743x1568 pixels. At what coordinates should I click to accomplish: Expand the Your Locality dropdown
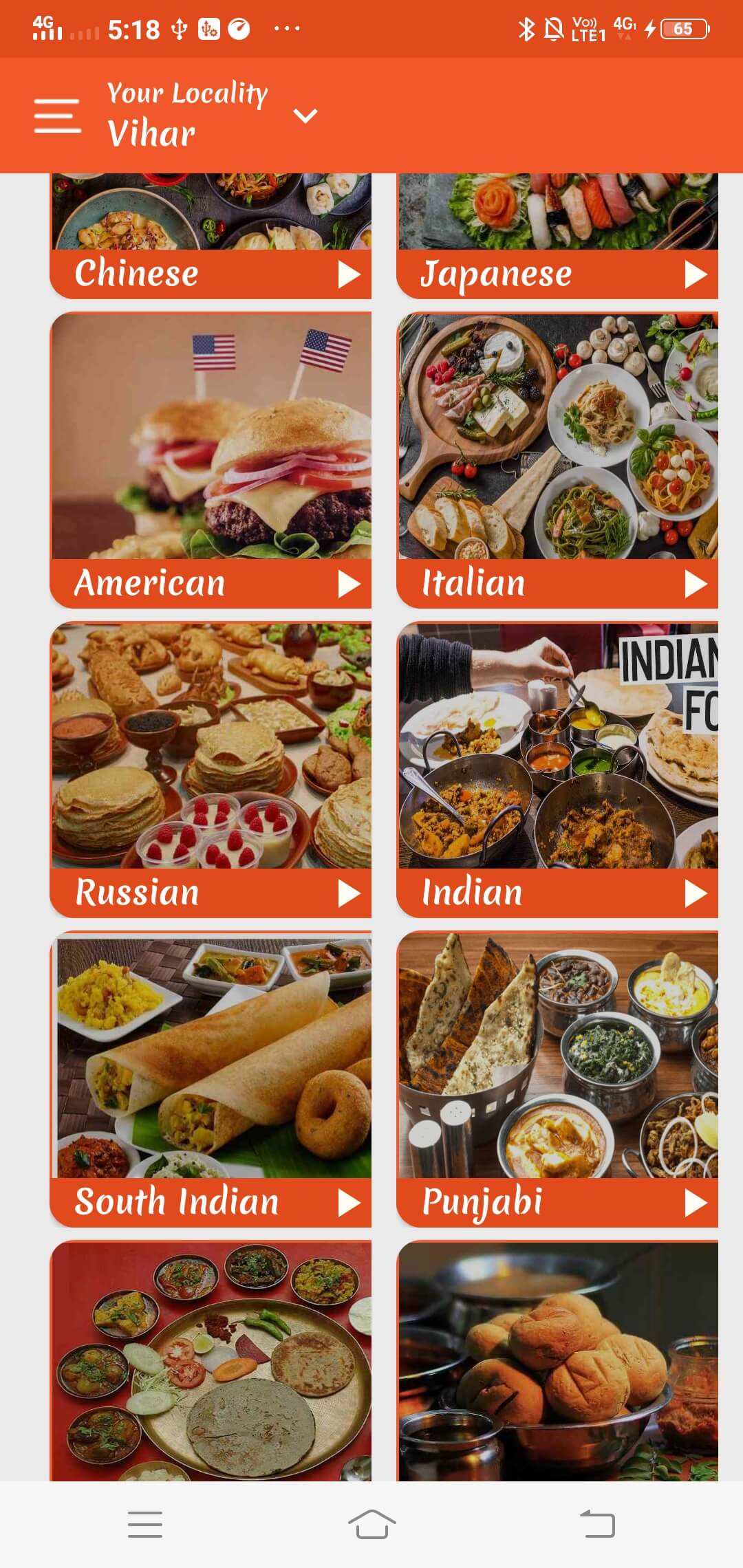(x=305, y=116)
